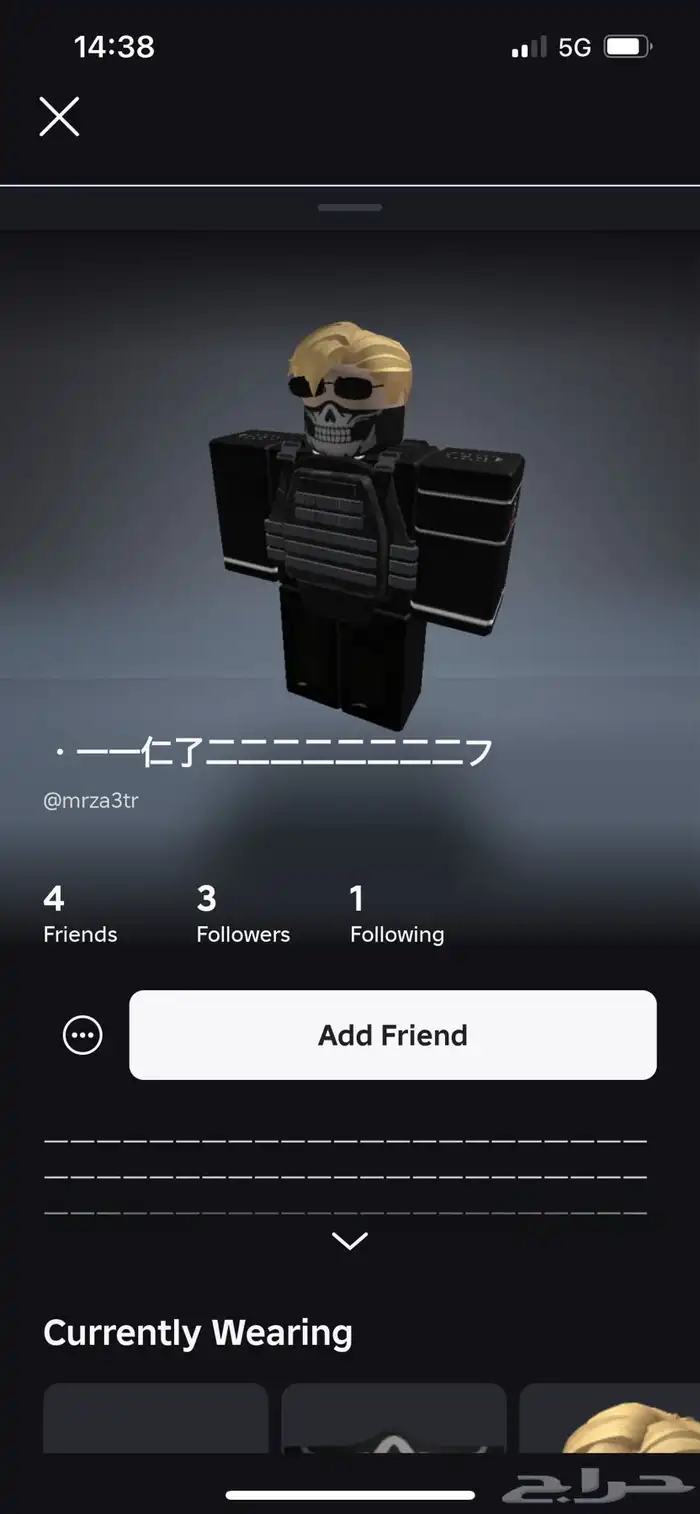
Task: View the 4 Friends list
Action: (80, 915)
